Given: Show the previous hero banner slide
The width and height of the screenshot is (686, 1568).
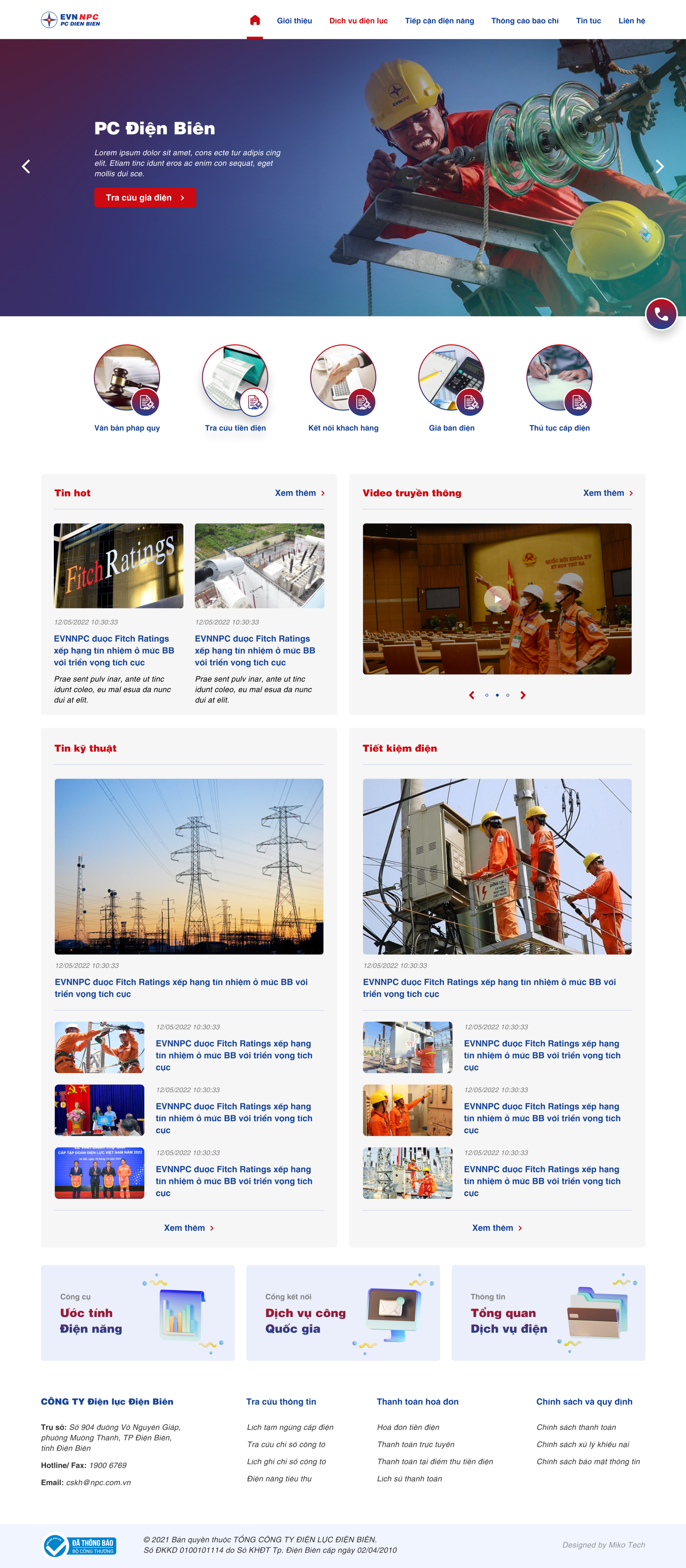Looking at the screenshot, I should [26, 166].
